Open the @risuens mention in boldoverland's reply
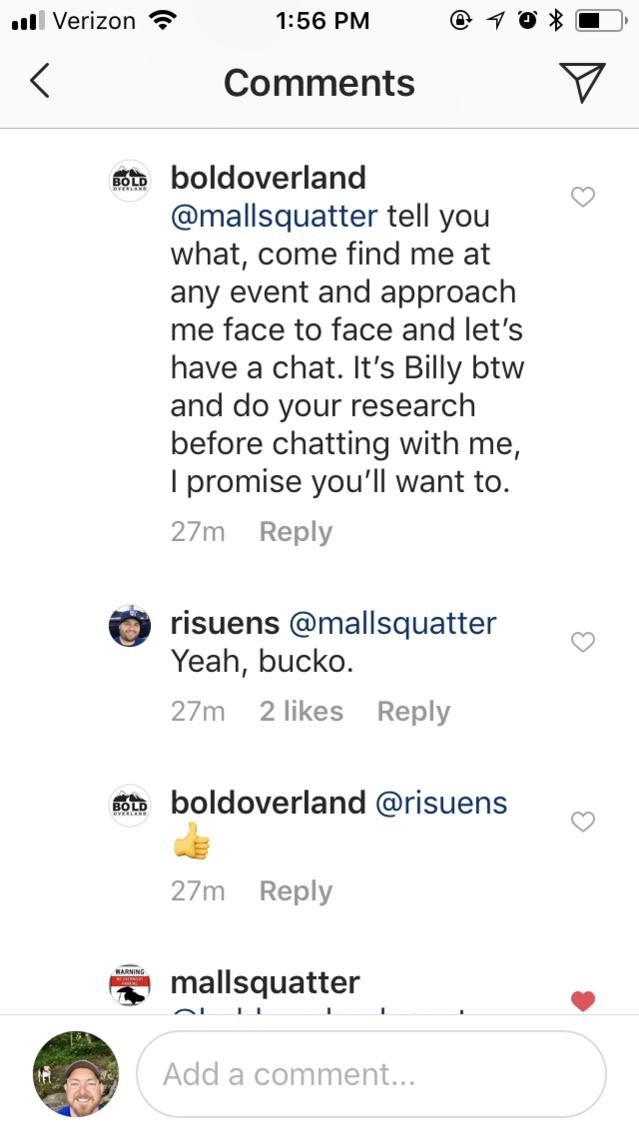 [441, 803]
